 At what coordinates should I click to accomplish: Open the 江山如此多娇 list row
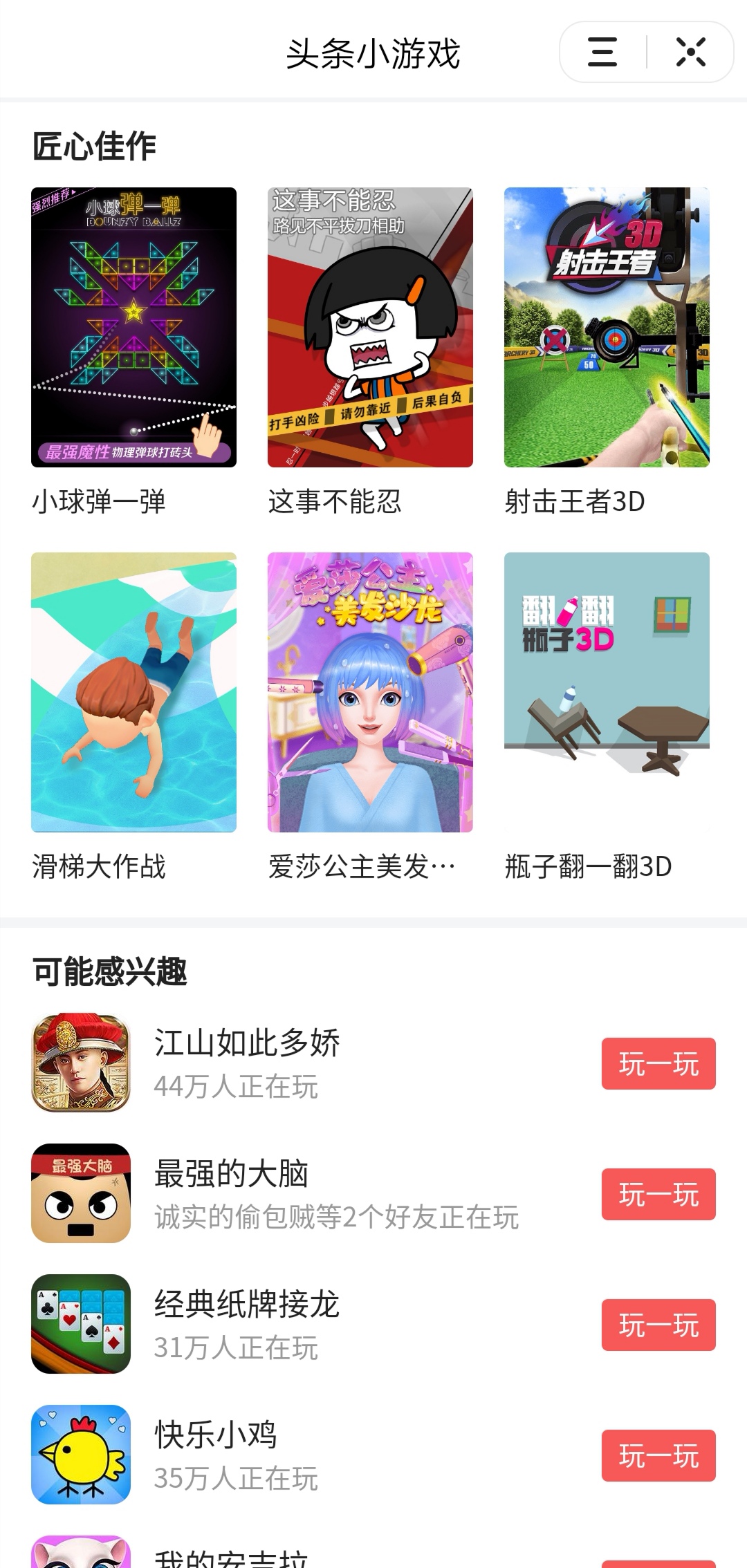(x=311, y=1063)
